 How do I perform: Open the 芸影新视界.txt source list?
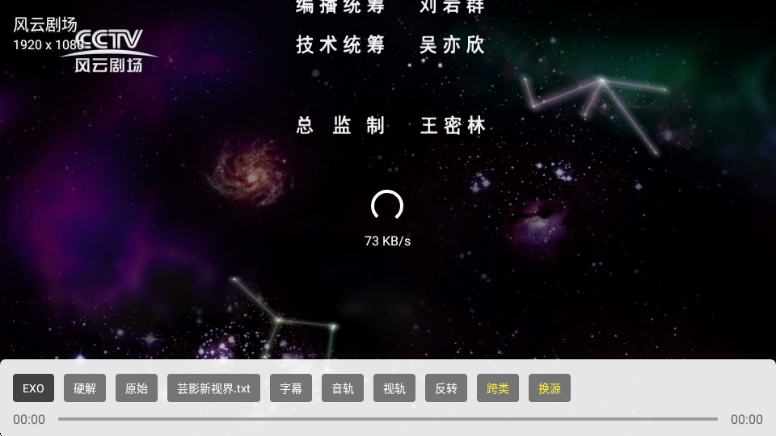[213, 388]
